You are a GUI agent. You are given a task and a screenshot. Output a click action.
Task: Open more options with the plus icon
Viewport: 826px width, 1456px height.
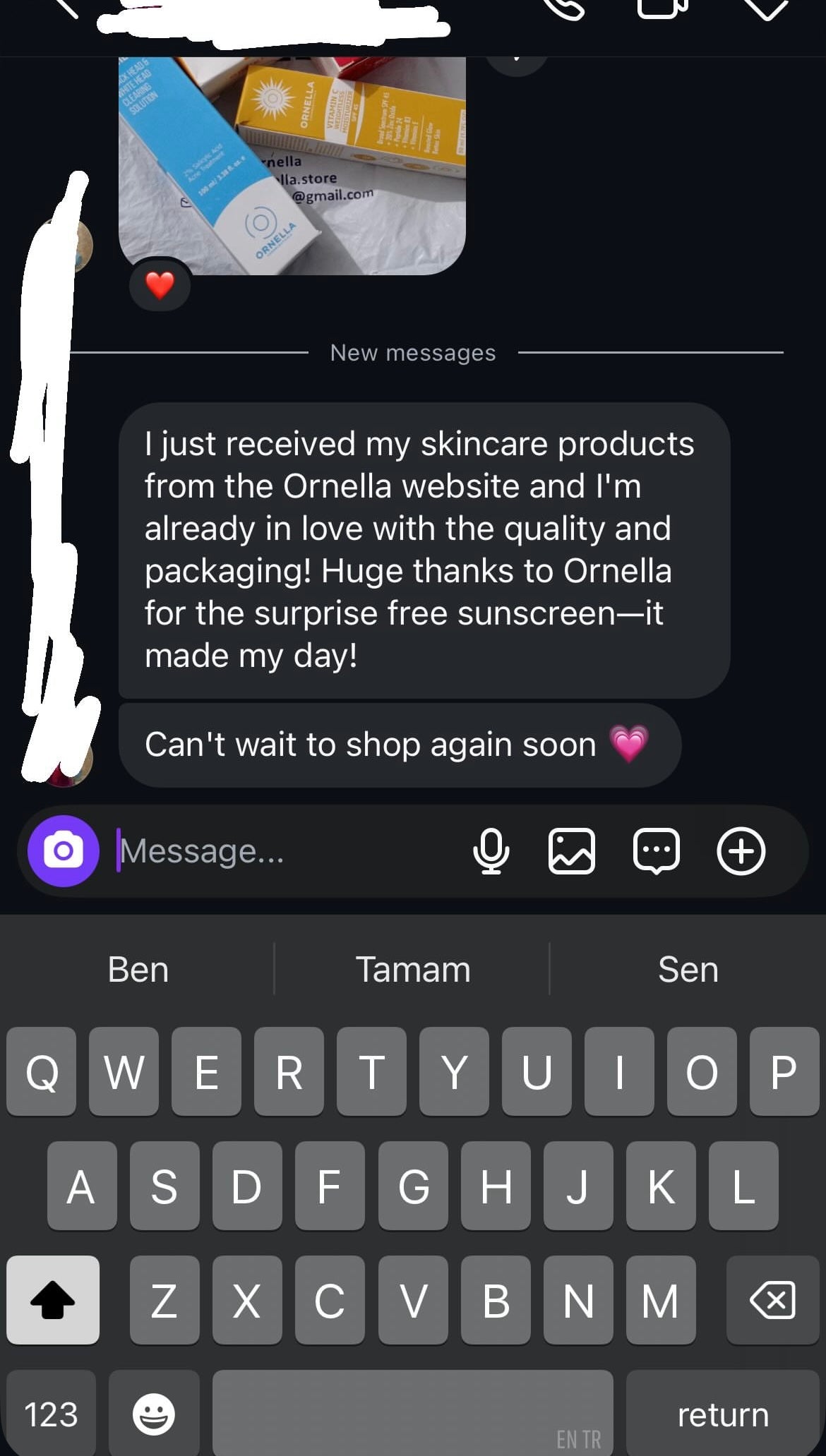pyautogui.click(x=741, y=851)
